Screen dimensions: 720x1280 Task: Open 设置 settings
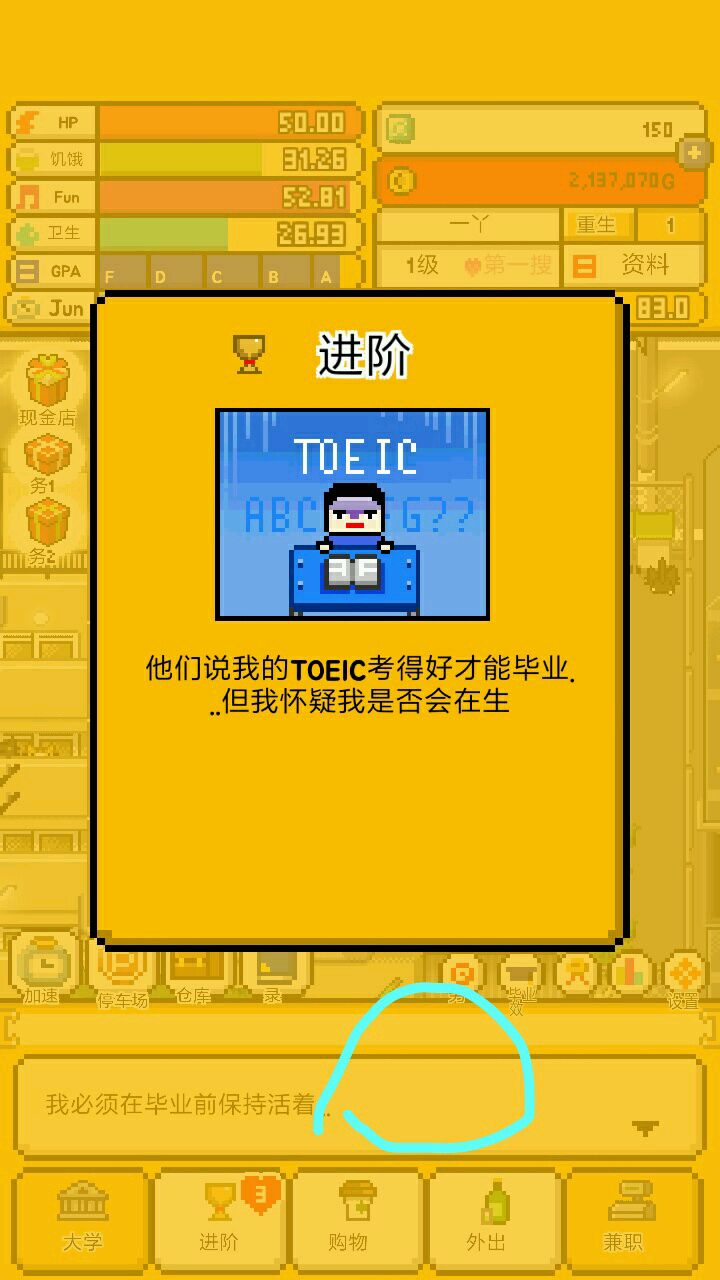click(x=685, y=978)
